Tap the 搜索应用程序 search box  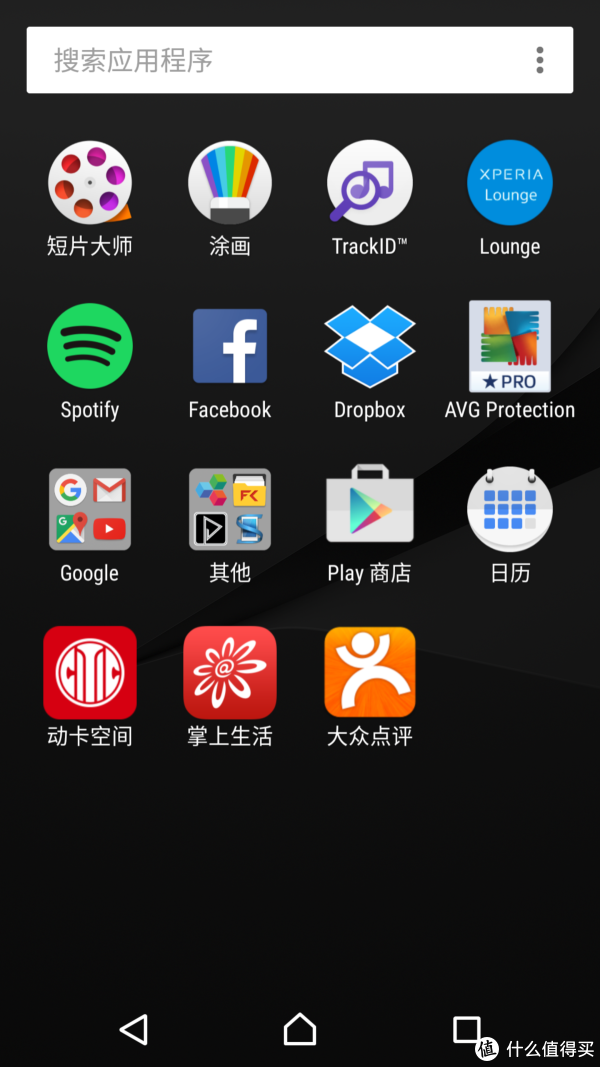(x=299, y=60)
